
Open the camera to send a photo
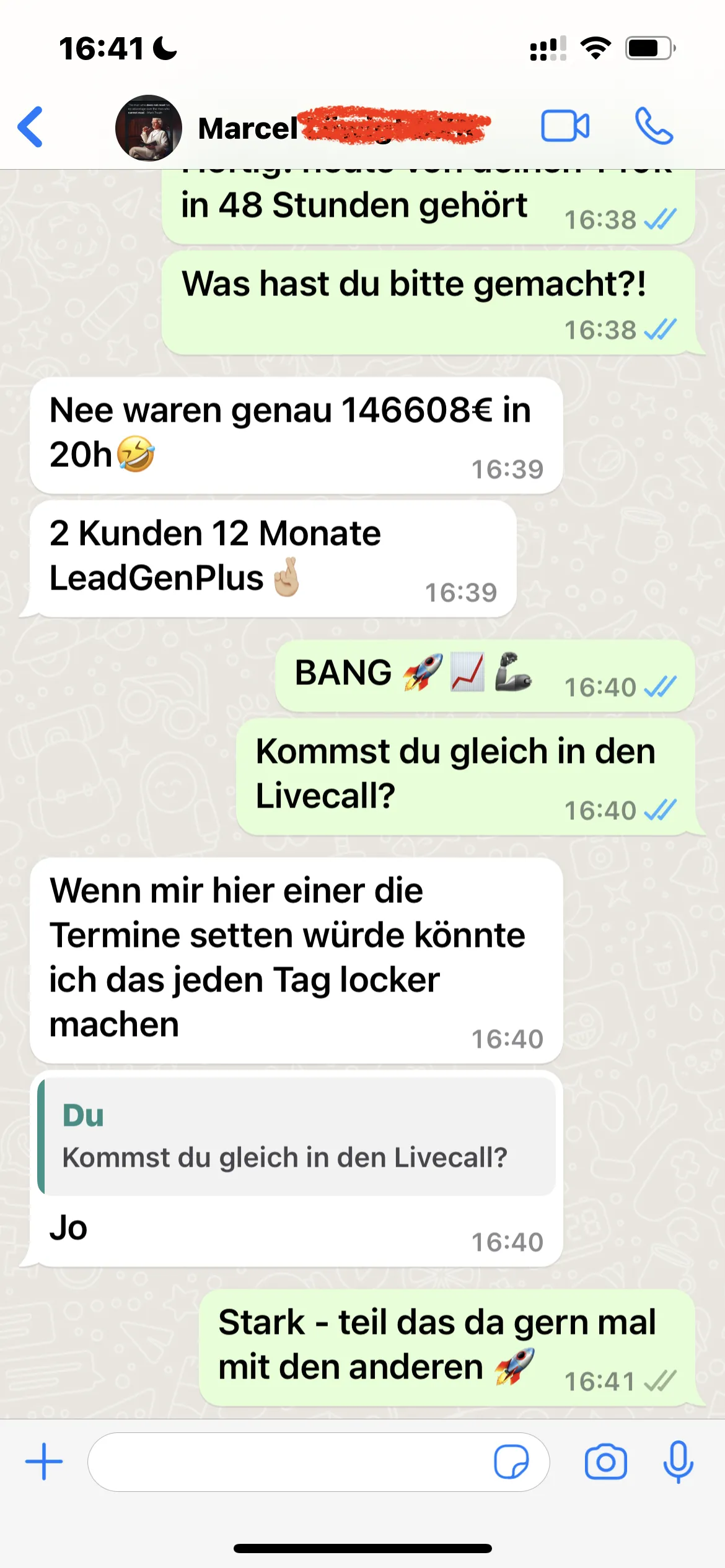[x=606, y=1462]
